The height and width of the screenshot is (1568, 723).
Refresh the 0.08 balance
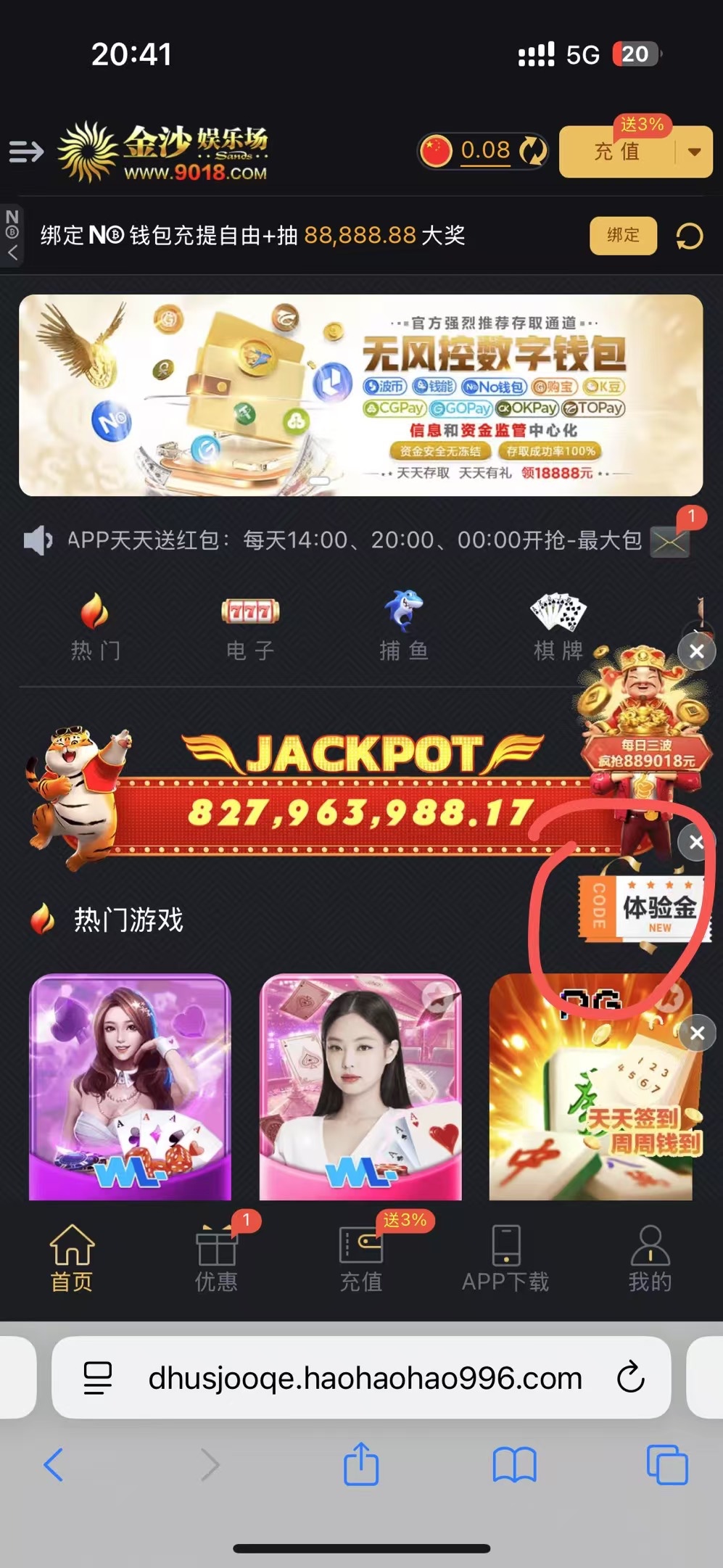click(534, 152)
